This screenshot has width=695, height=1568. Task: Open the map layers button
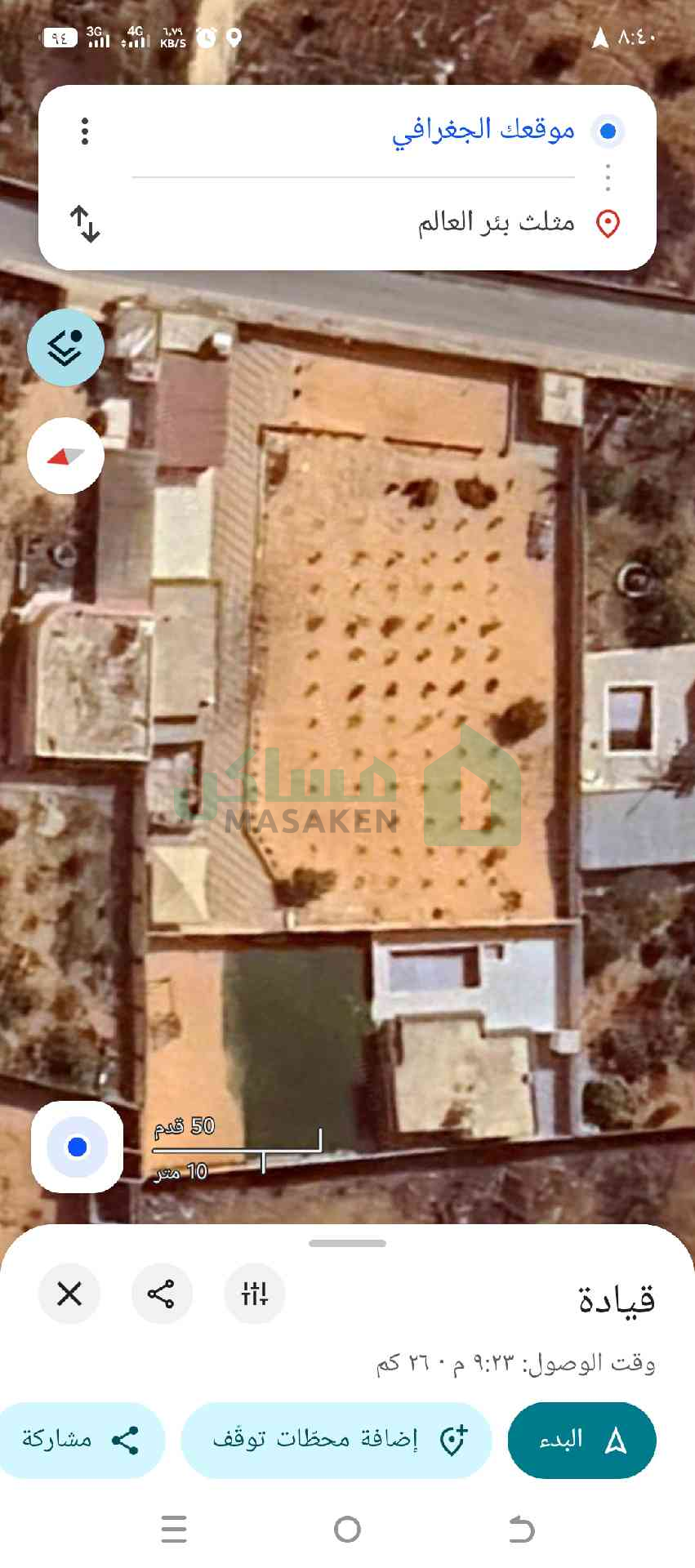click(x=65, y=348)
